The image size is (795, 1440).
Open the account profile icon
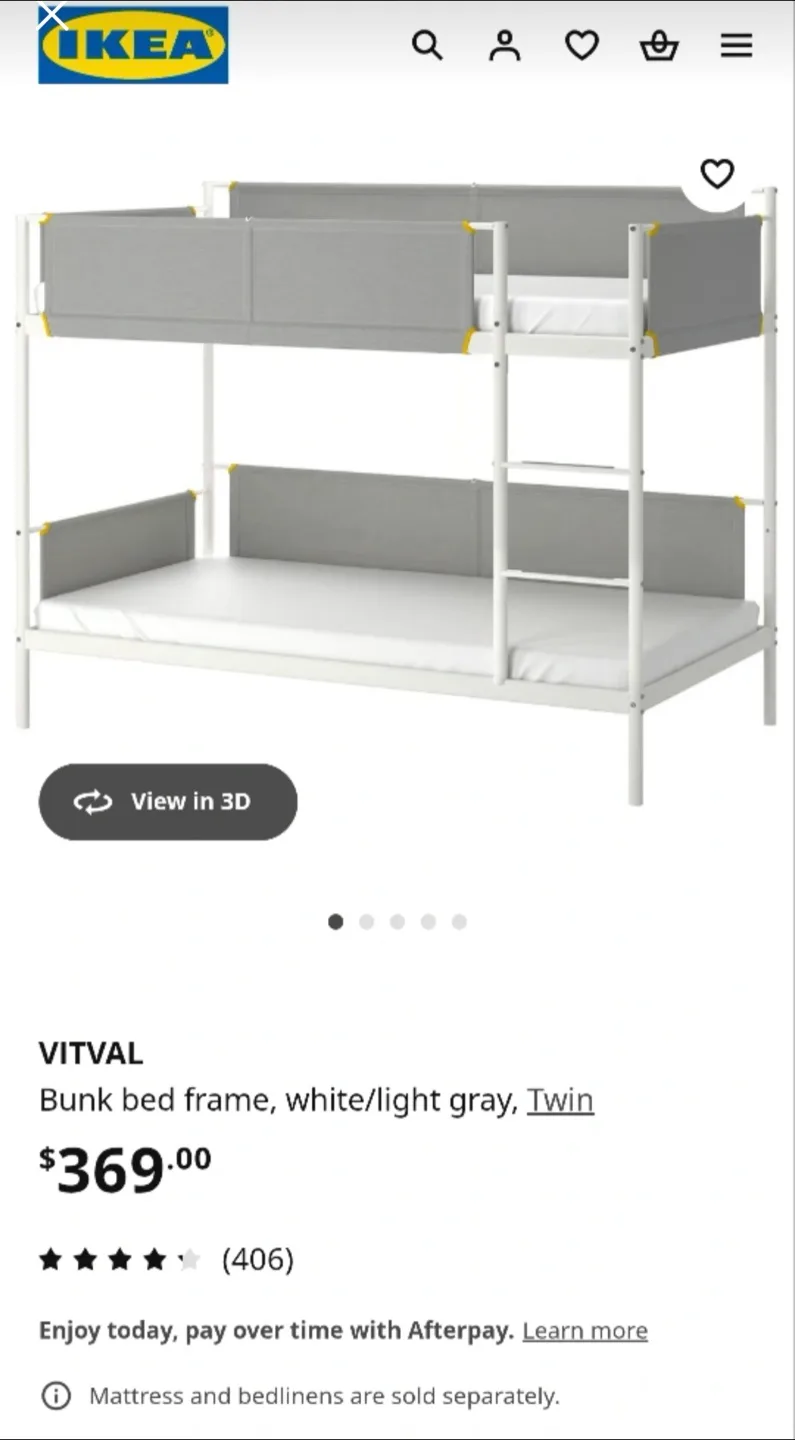point(505,46)
